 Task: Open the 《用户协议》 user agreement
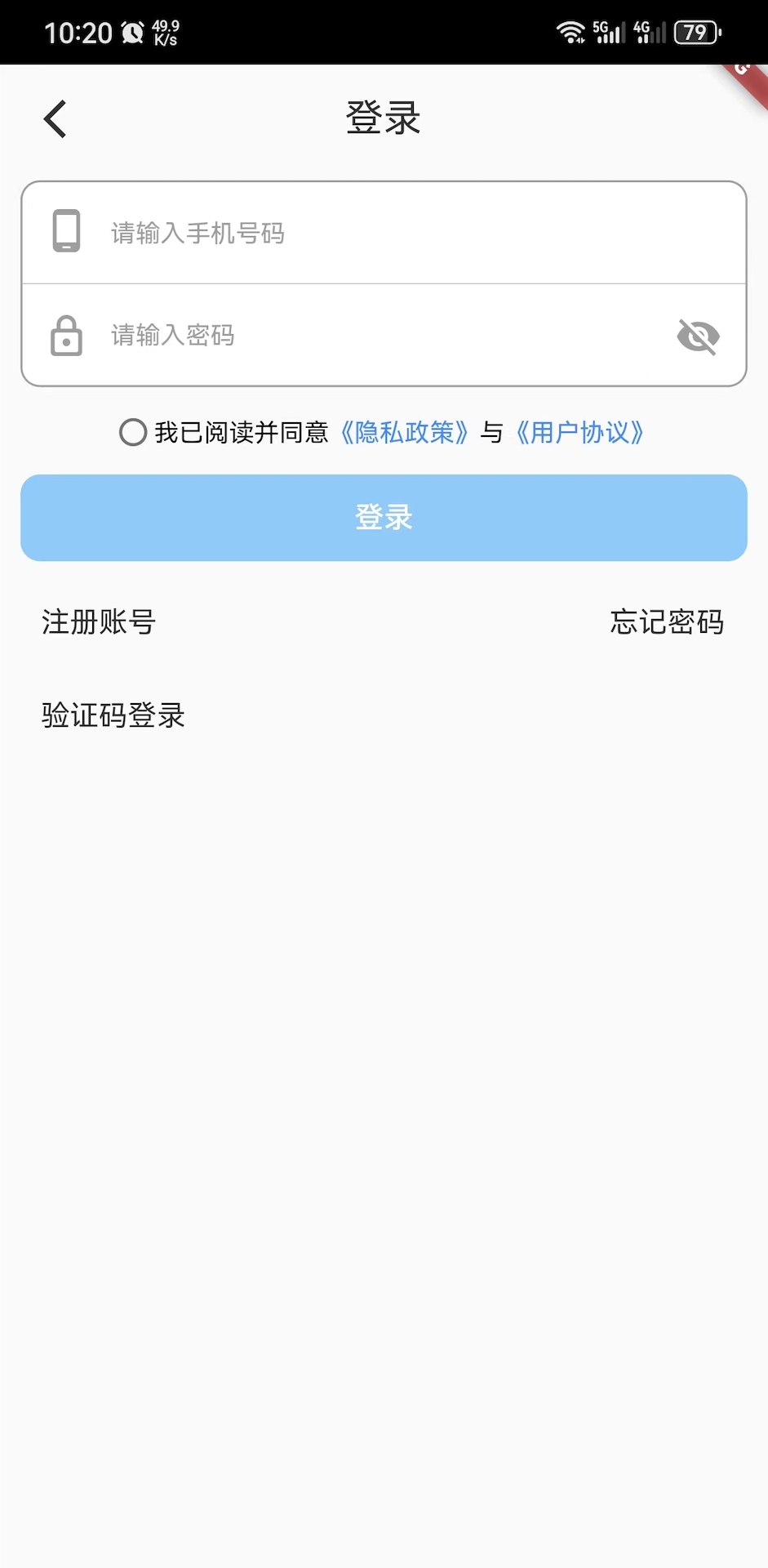click(581, 432)
